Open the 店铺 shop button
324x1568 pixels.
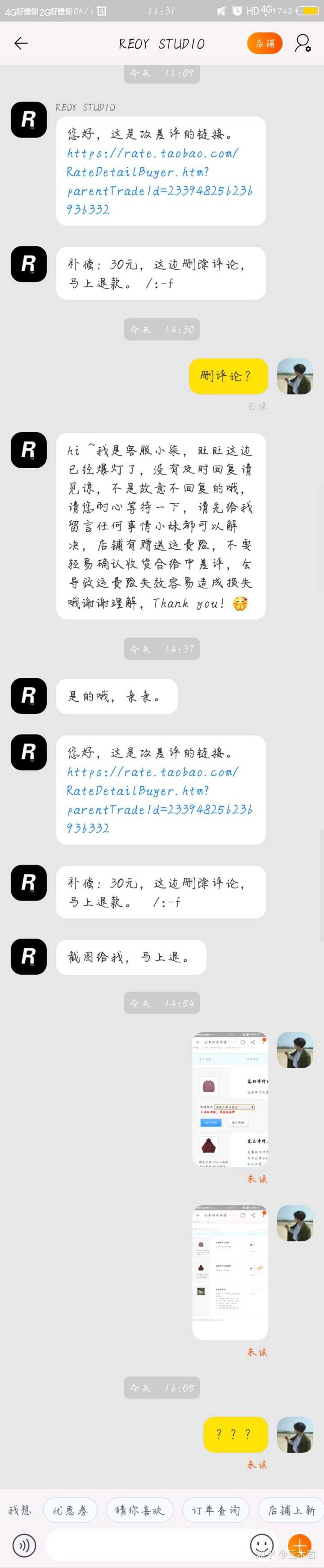tap(265, 43)
